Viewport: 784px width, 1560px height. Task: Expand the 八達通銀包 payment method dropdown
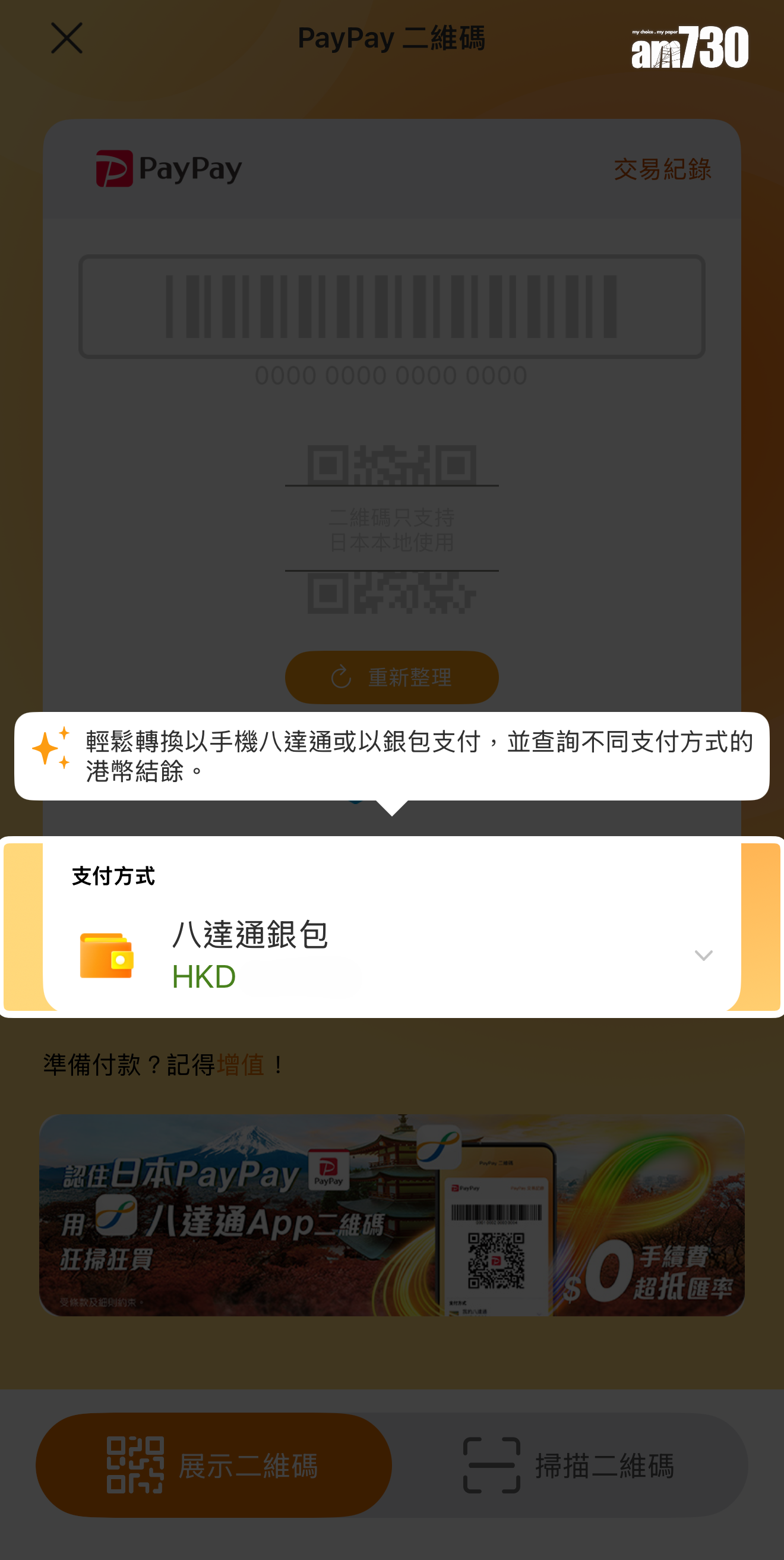(703, 955)
